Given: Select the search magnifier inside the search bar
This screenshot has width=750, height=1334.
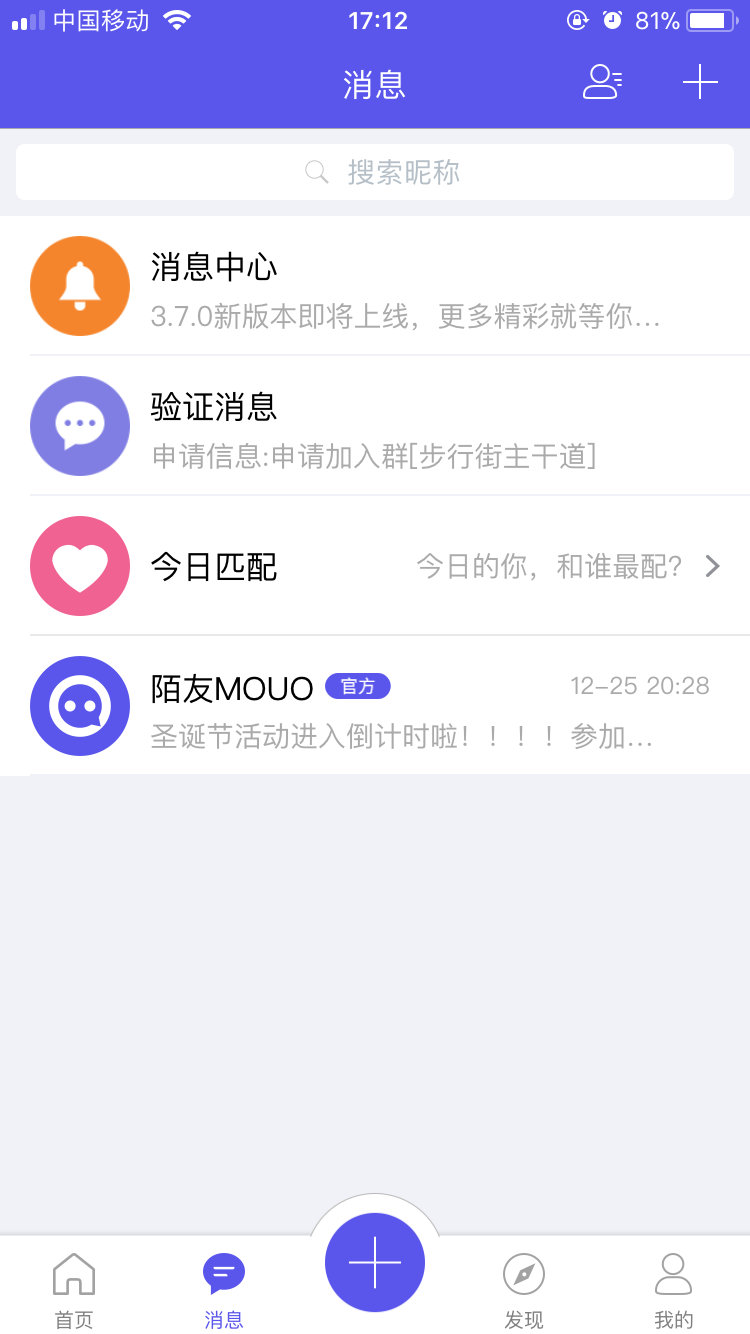Looking at the screenshot, I should [317, 172].
